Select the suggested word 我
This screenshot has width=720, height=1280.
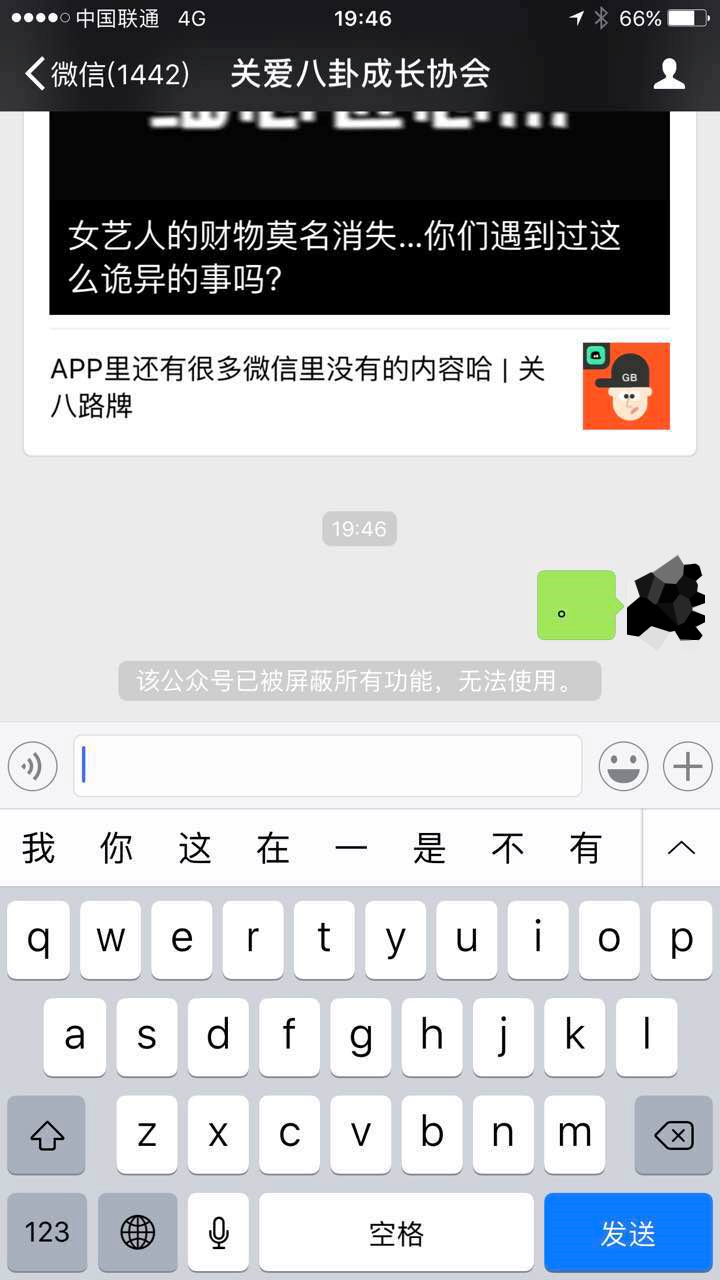click(x=39, y=848)
